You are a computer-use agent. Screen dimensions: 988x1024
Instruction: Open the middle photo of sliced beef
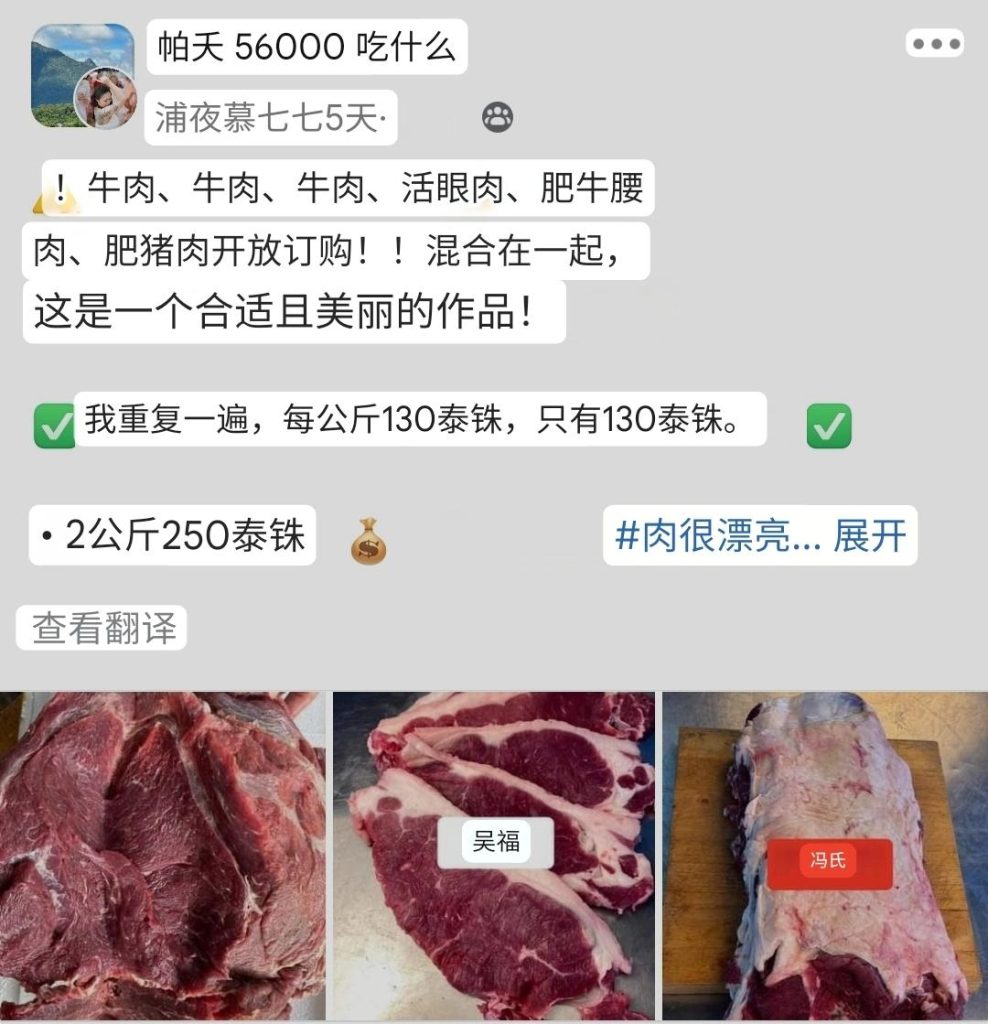click(x=494, y=856)
